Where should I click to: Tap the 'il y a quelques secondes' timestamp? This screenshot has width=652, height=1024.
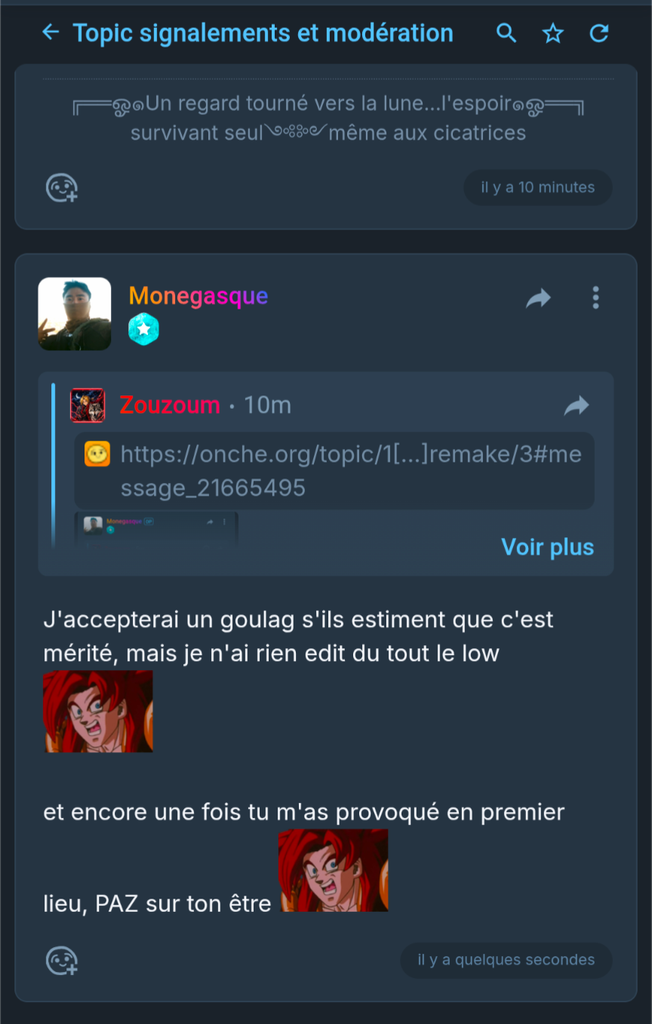pos(506,960)
